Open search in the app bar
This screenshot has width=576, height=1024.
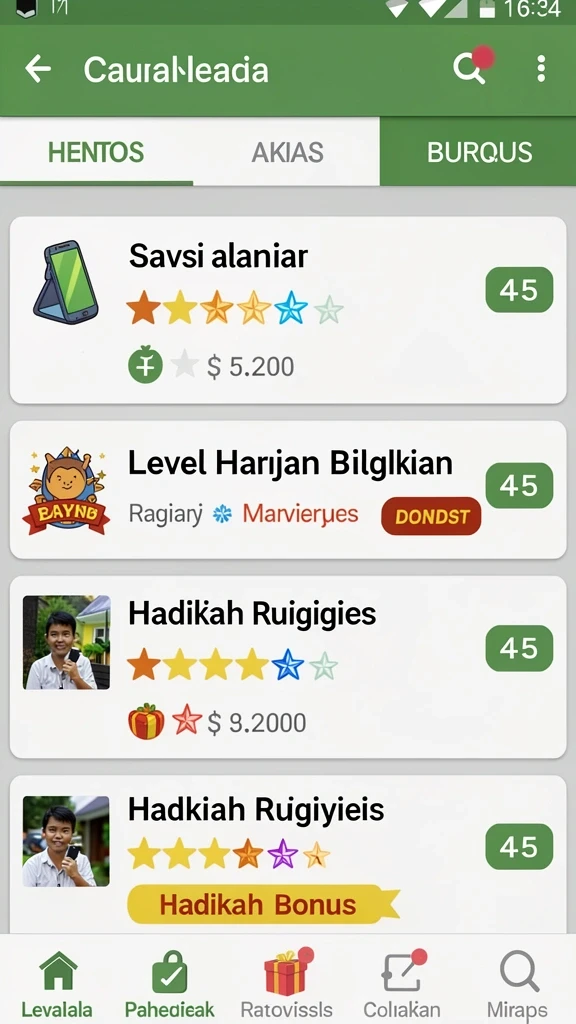point(469,69)
